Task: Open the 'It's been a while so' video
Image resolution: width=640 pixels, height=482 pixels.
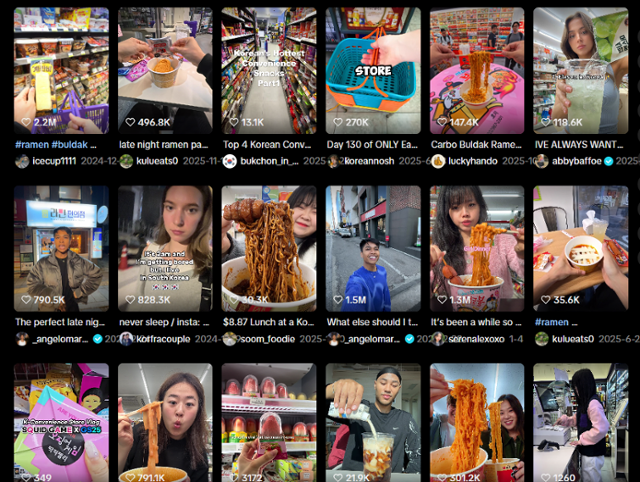Action: point(477,247)
